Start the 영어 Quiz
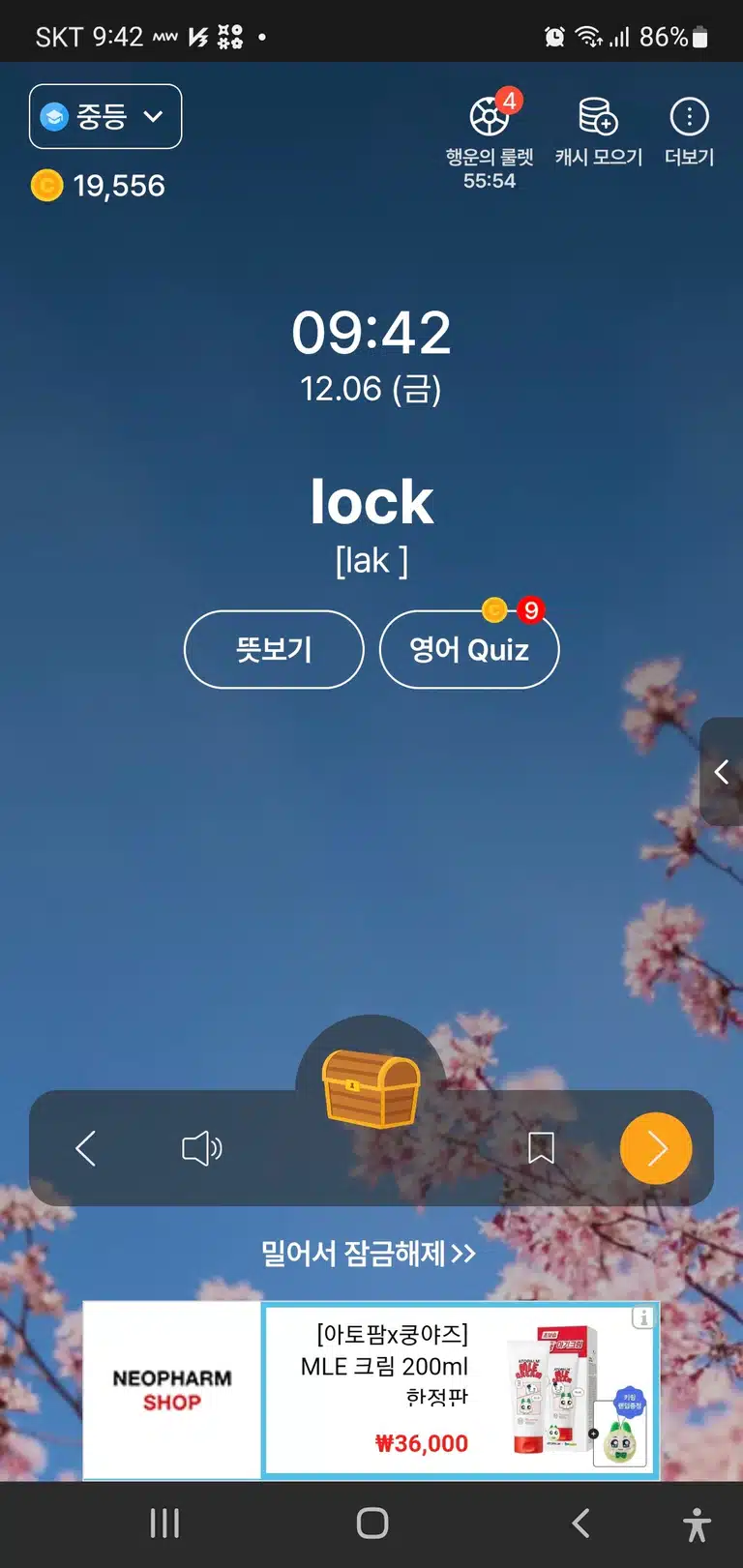The image size is (743, 1568). [469, 649]
